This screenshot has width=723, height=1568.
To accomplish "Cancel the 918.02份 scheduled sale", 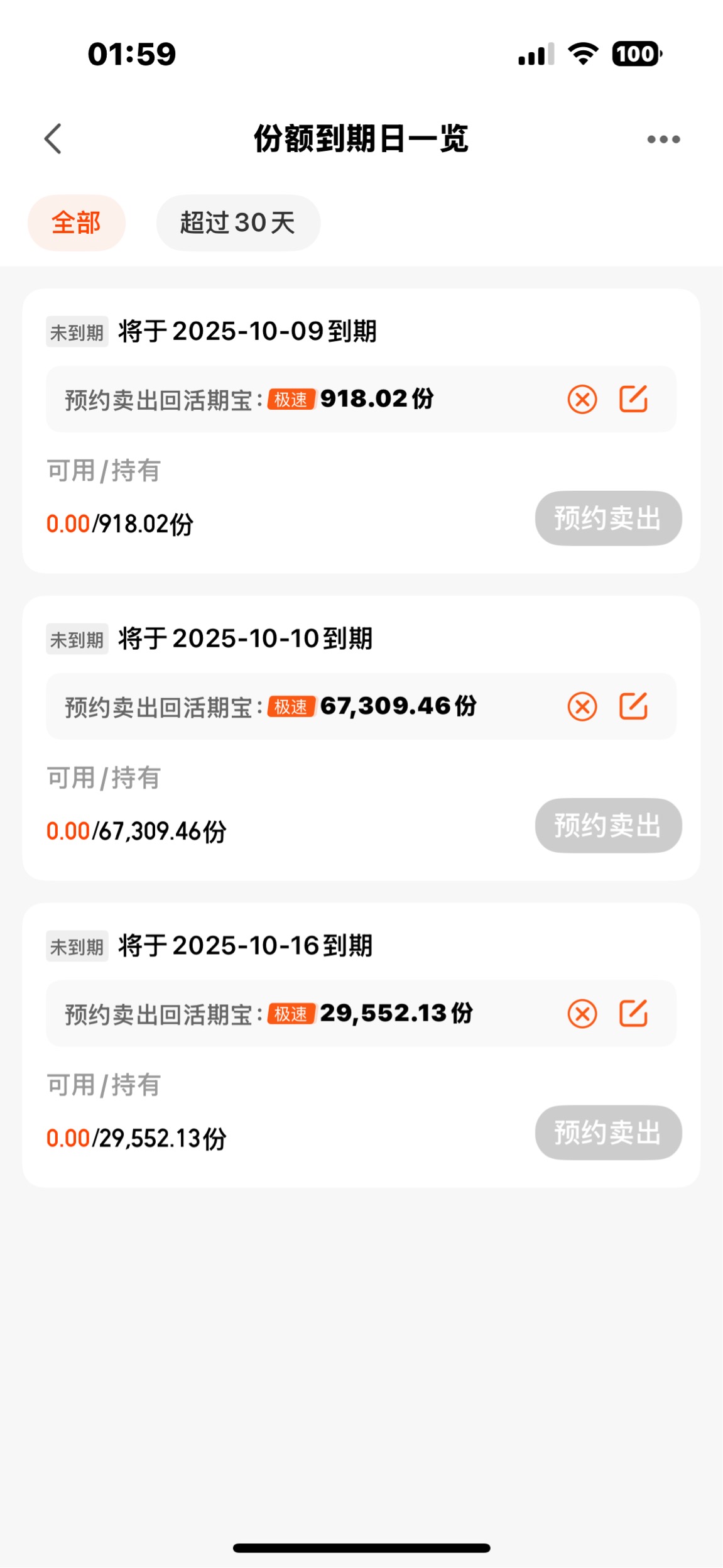I will tap(582, 399).
